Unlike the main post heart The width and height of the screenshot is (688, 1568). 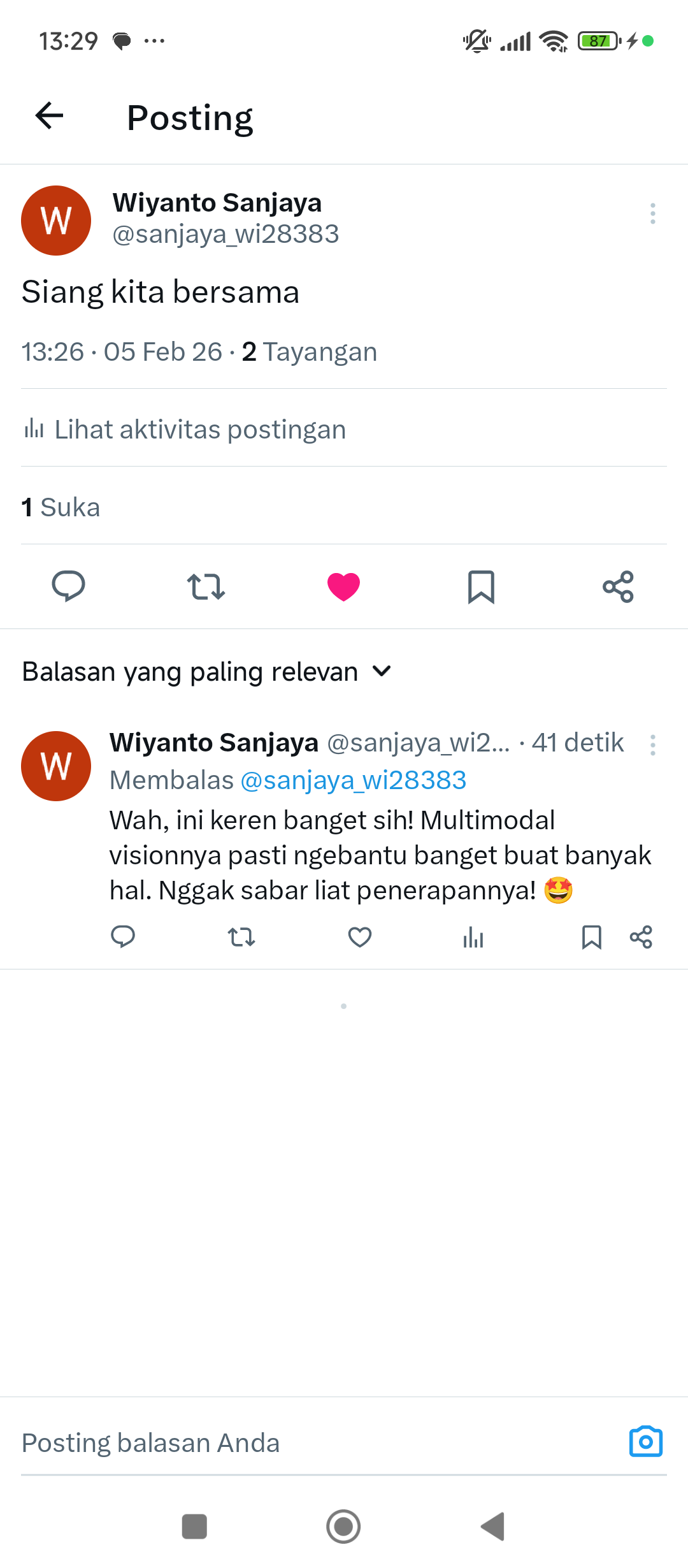coord(343,586)
